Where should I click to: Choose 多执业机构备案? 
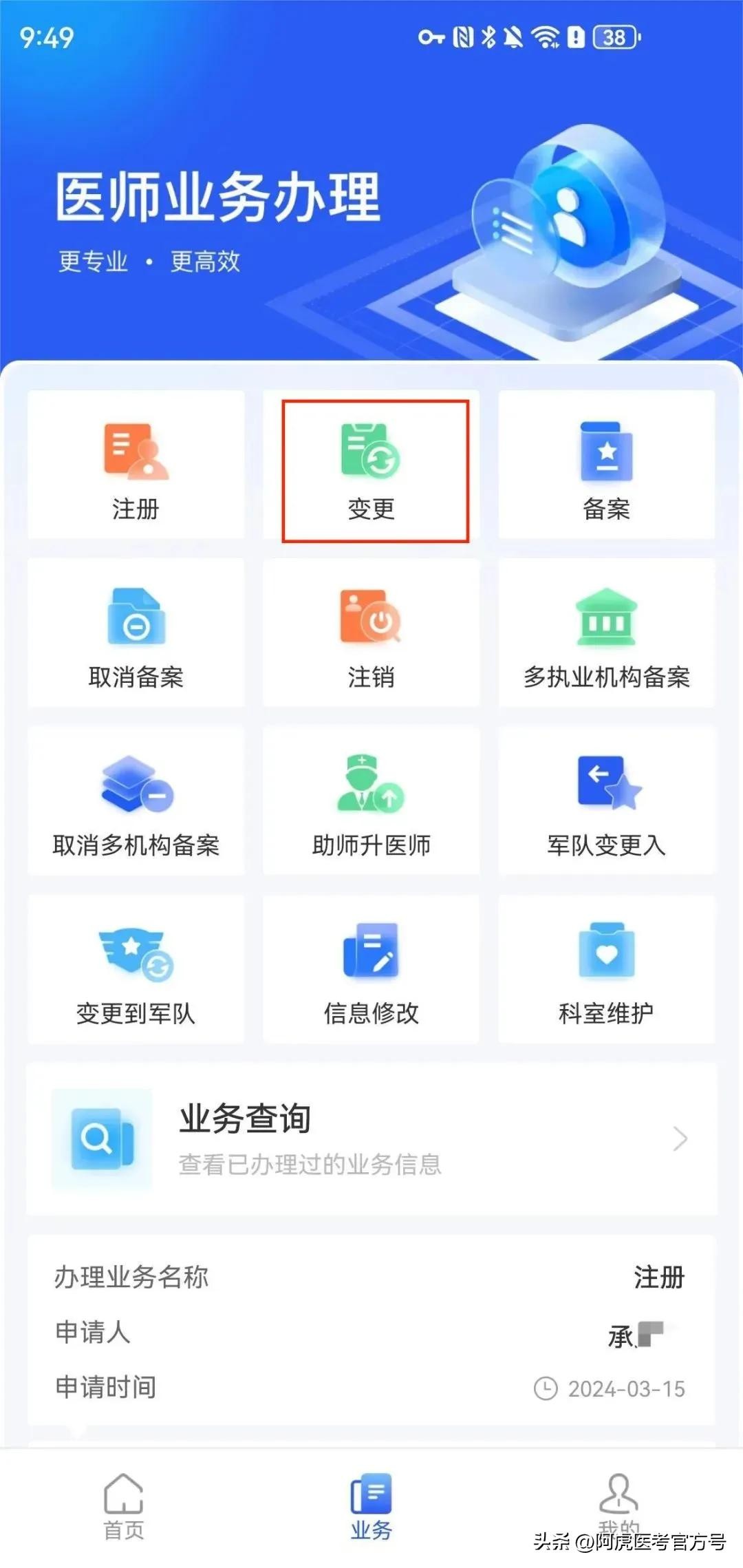(x=606, y=633)
